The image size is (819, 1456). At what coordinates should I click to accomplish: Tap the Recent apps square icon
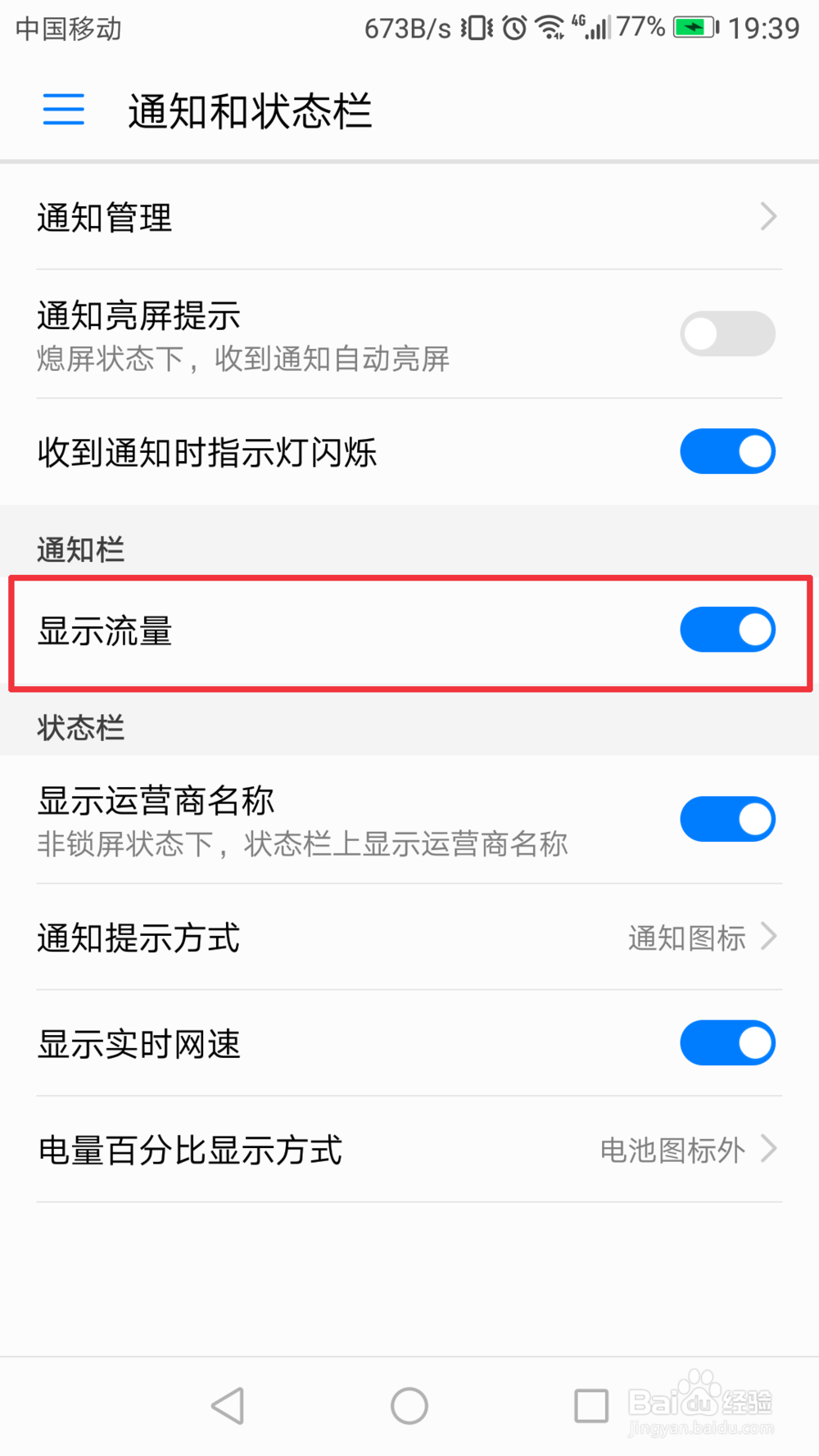tap(591, 1405)
